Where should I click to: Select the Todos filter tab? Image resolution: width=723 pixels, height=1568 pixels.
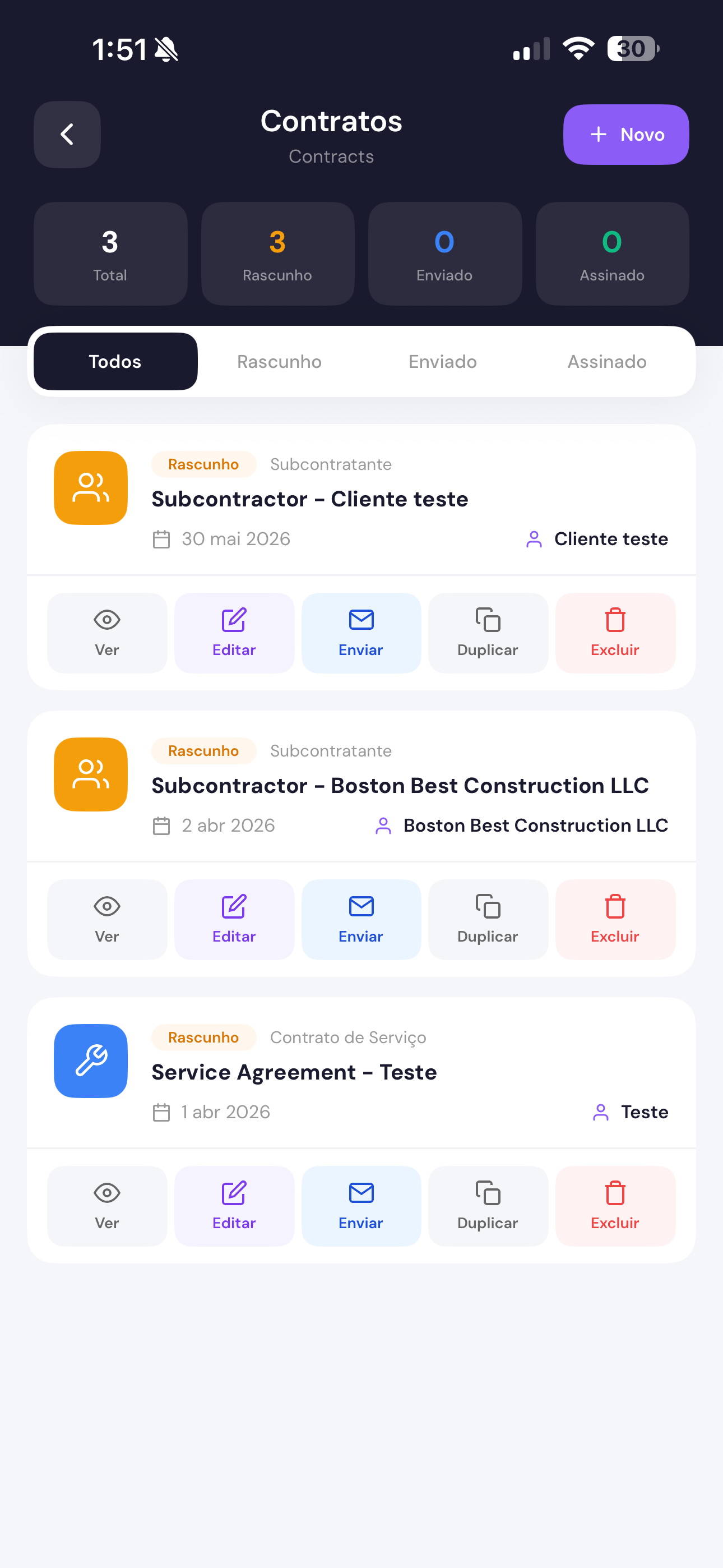click(115, 362)
